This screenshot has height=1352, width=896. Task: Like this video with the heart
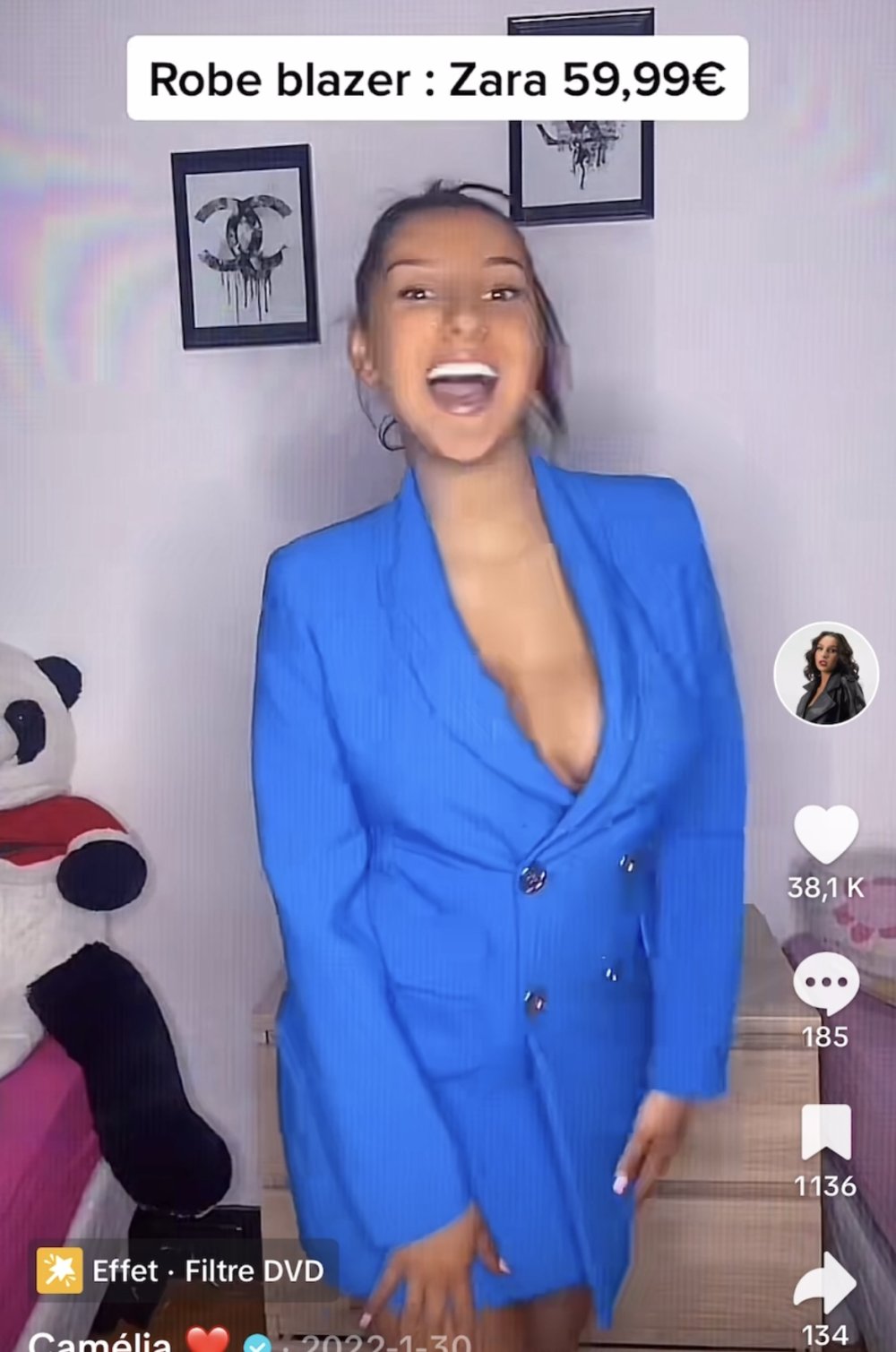click(x=825, y=835)
